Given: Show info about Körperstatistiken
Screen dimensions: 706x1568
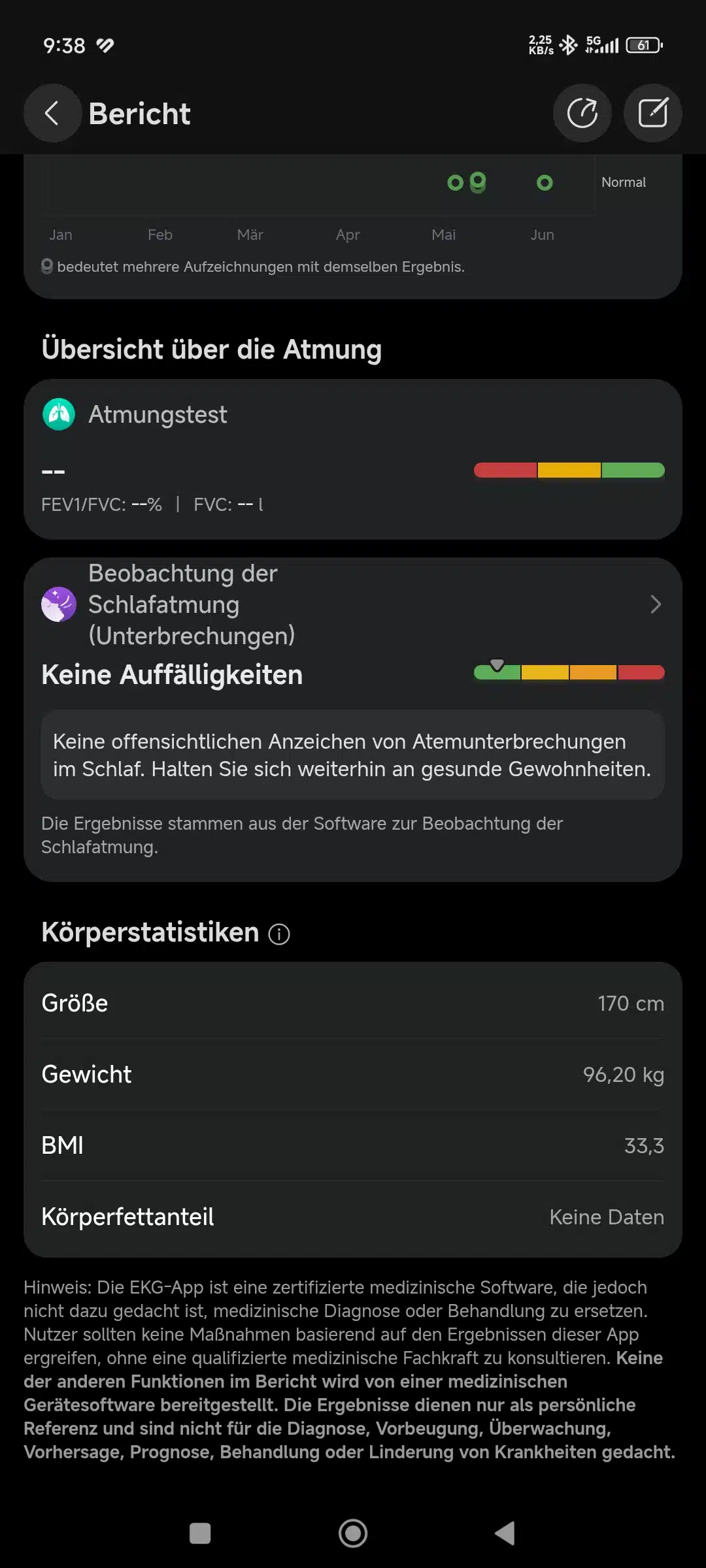Looking at the screenshot, I should pyautogui.click(x=279, y=934).
